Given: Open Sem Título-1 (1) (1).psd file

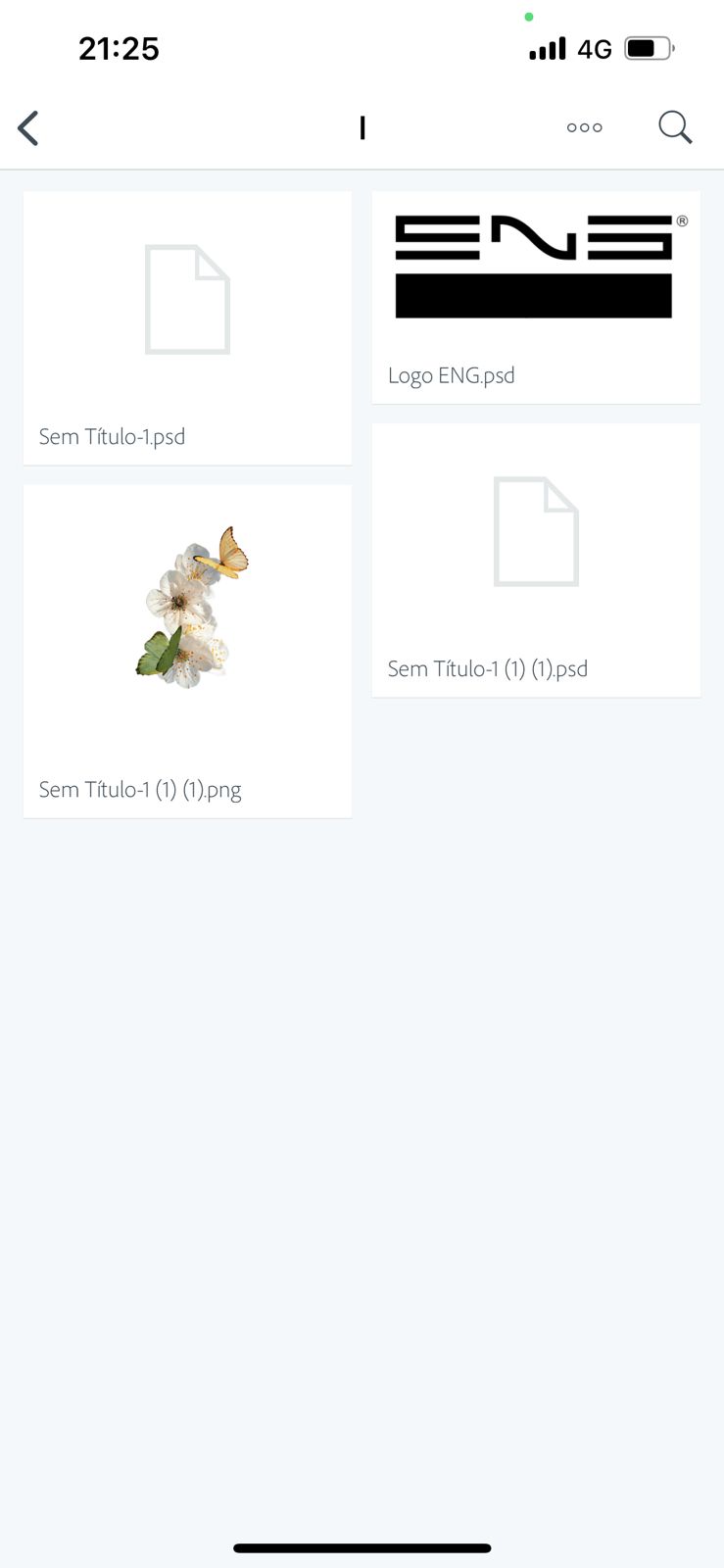Looking at the screenshot, I should tap(536, 561).
